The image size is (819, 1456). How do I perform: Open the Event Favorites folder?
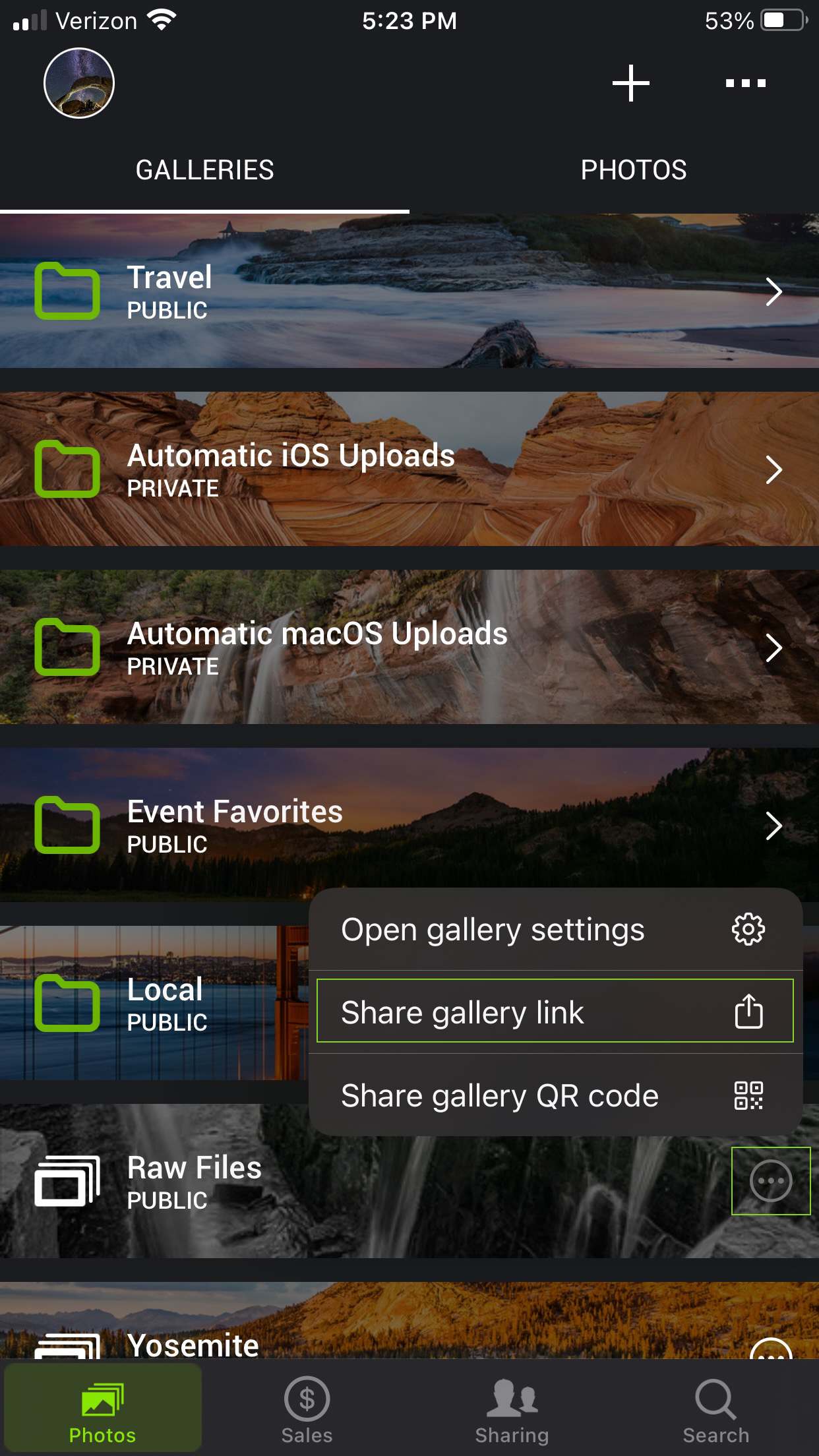coord(409,825)
